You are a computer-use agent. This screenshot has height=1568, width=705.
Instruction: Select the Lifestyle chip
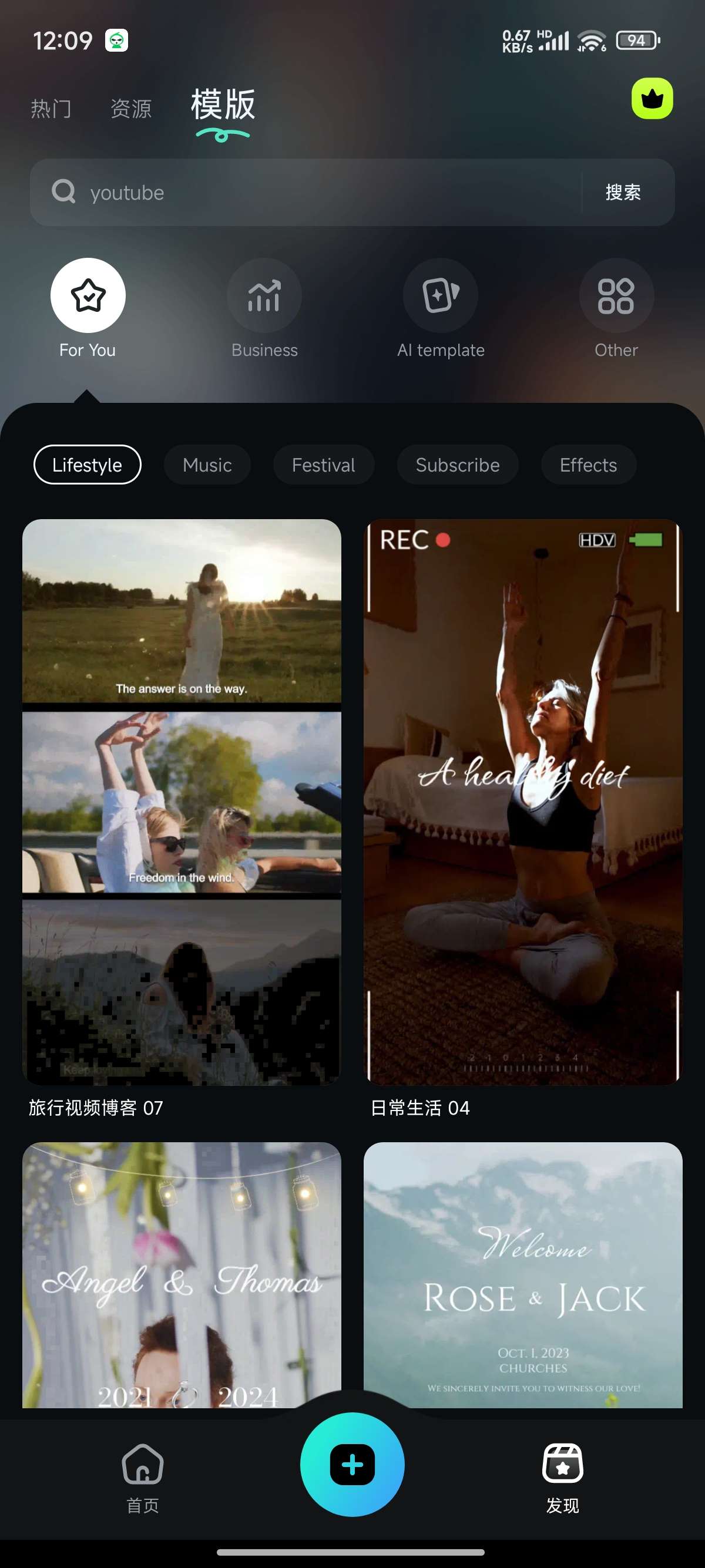point(87,465)
